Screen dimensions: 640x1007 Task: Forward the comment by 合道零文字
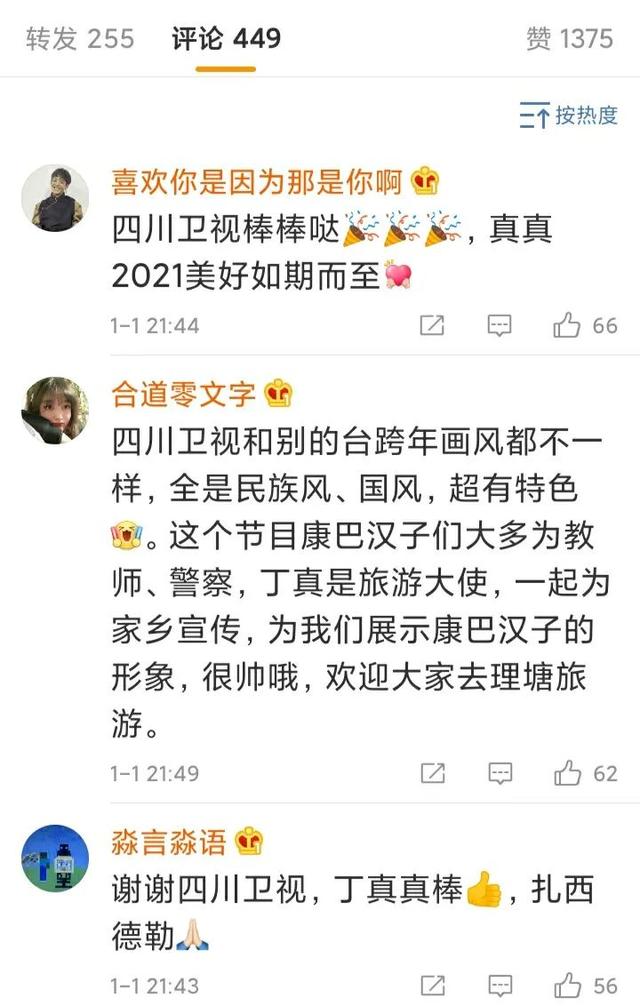(x=432, y=773)
